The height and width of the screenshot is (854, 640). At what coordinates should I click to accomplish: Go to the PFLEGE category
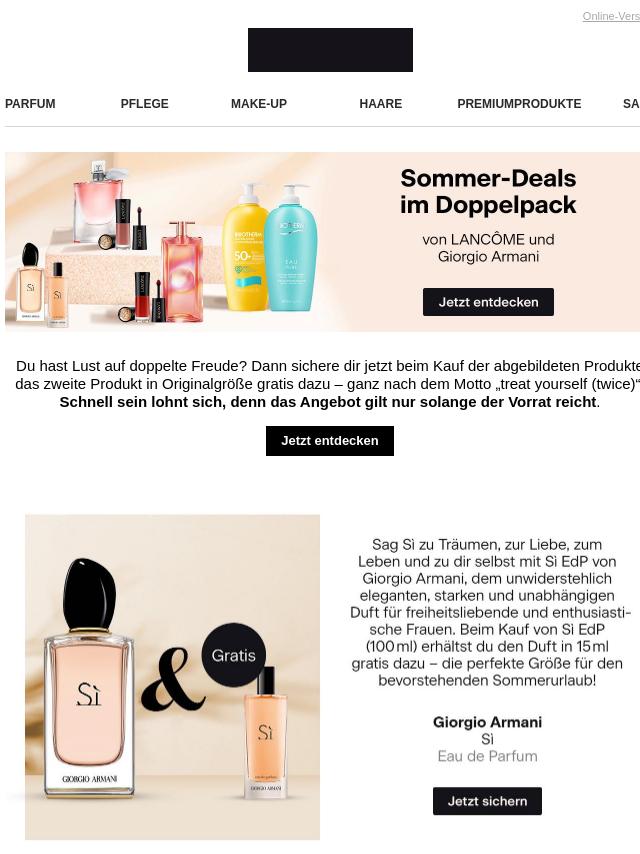[x=145, y=104]
